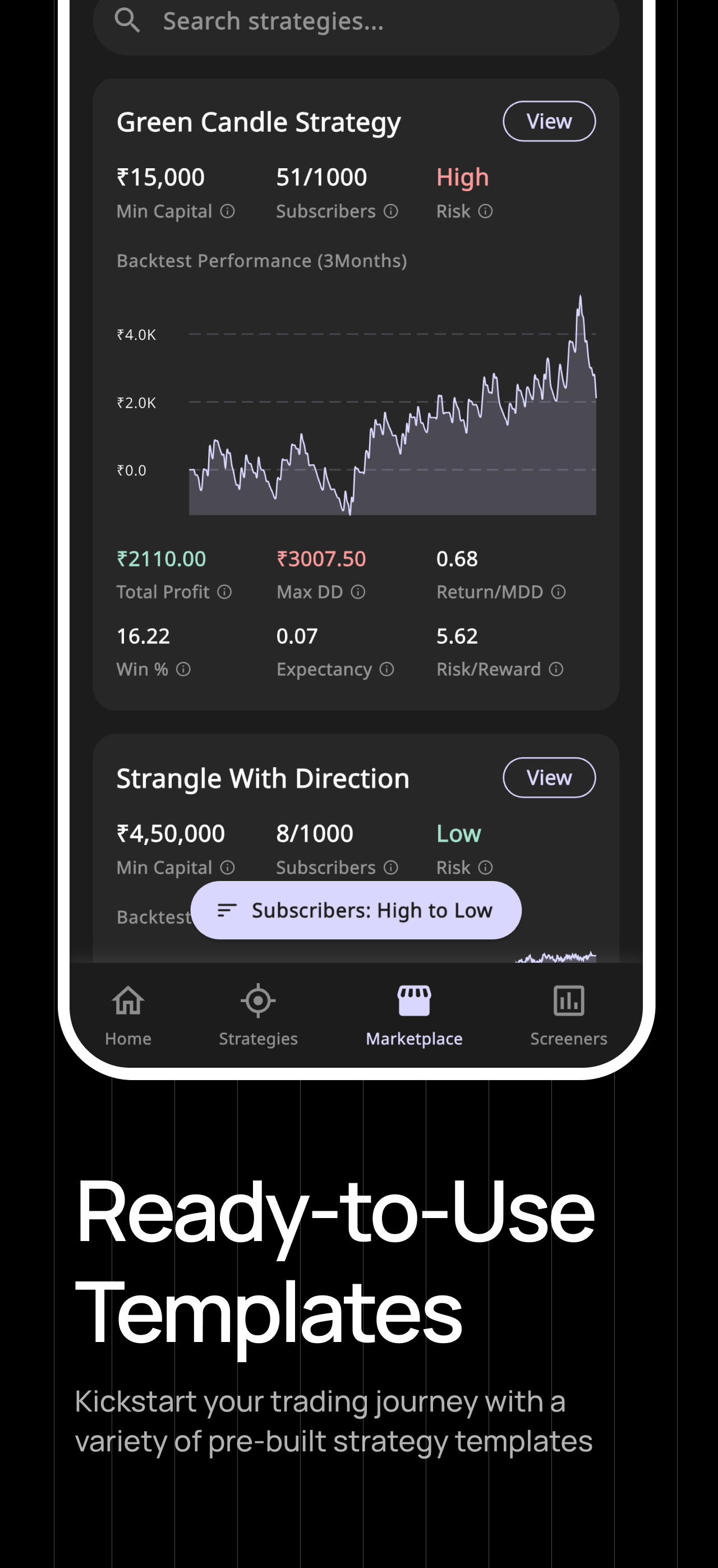Open the Screeners chart icon

click(x=568, y=1000)
